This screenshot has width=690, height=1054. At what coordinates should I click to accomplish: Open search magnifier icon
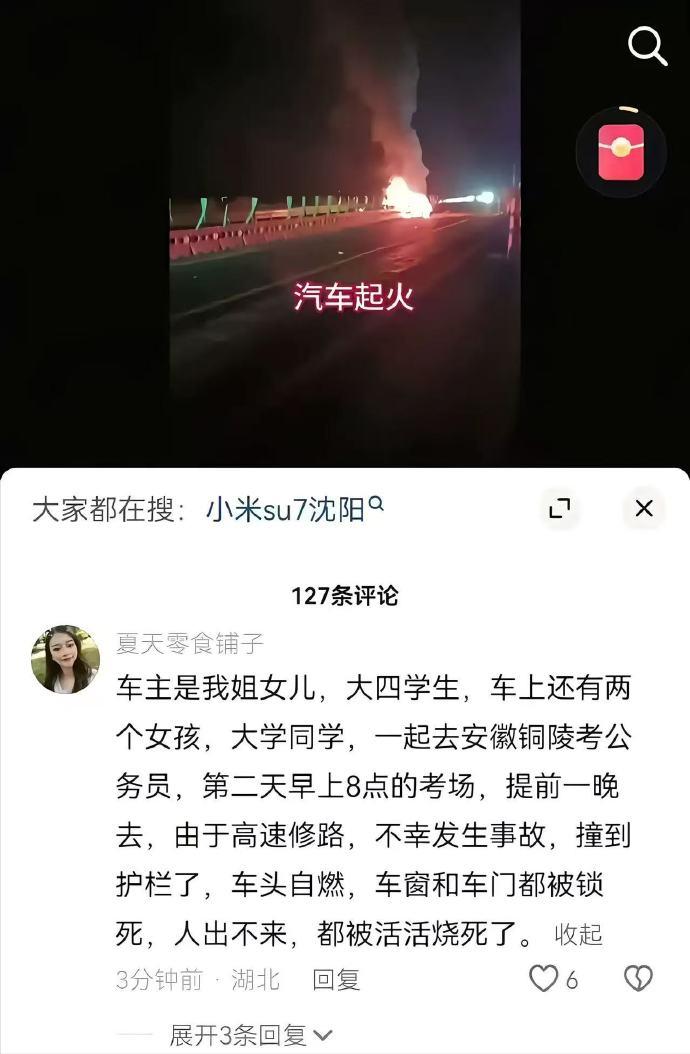[647, 46]
